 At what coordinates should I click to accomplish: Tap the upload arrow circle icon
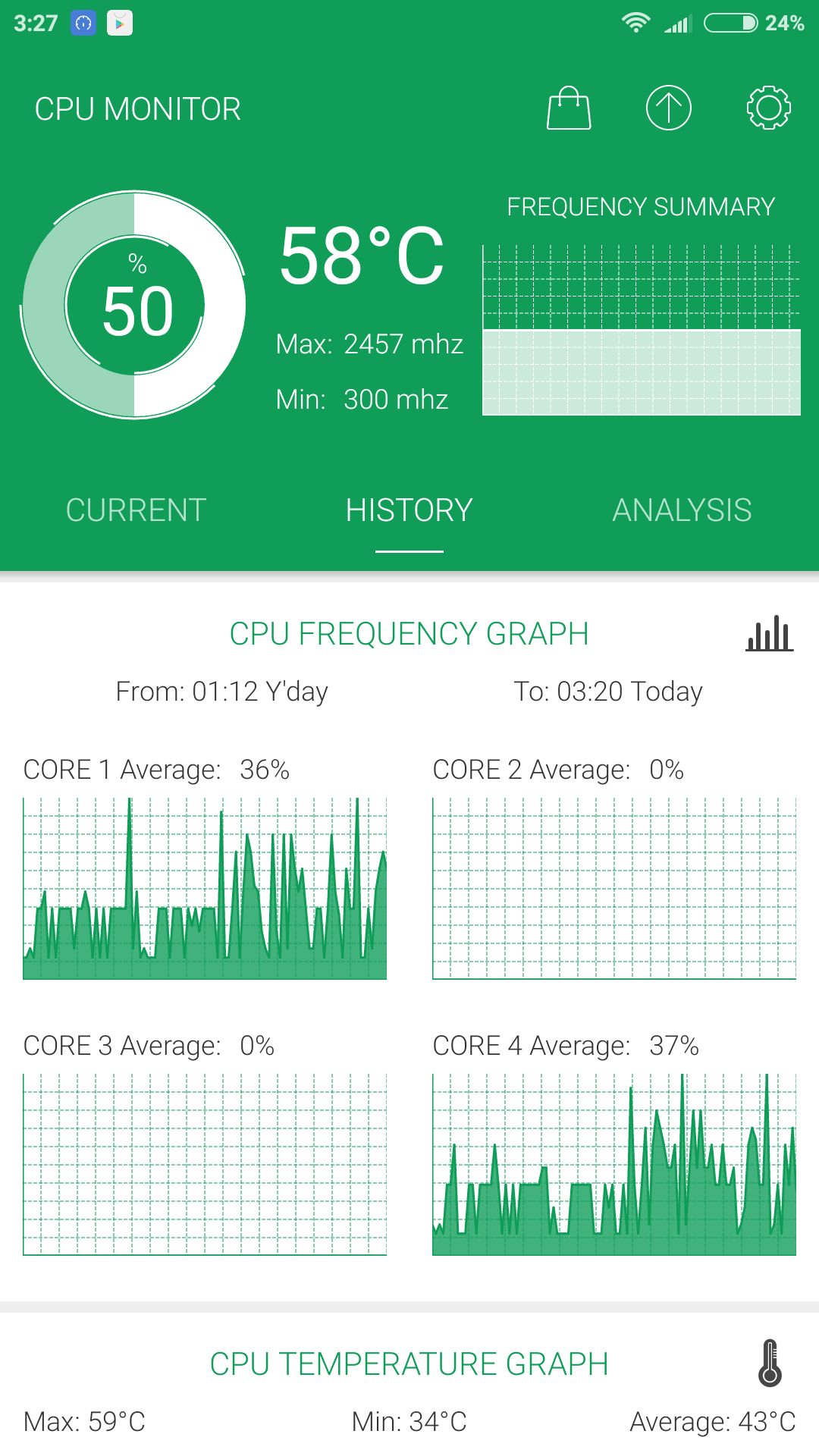click(668, 108)
